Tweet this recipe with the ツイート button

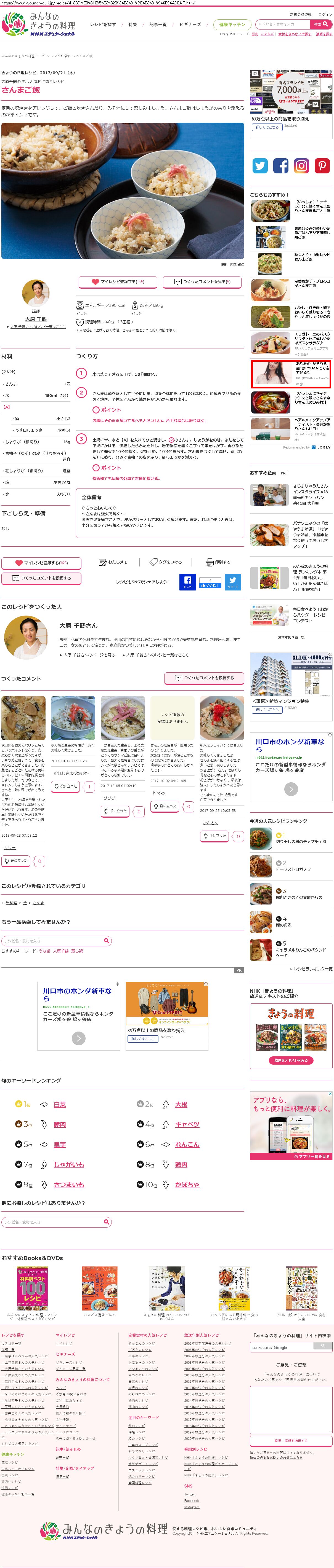pyautogui.click(x=233, y=582)
